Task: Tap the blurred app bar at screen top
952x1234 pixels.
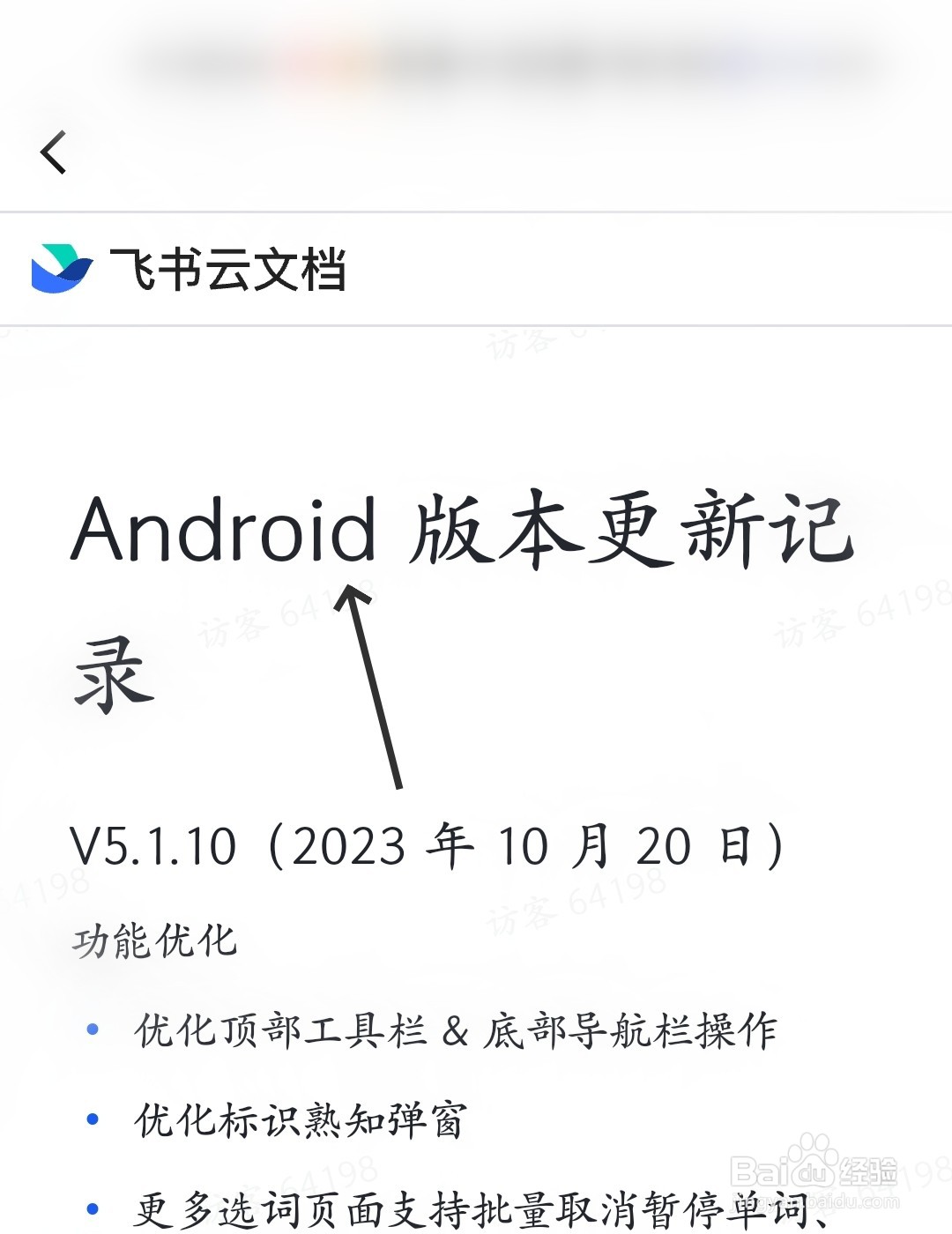Action: [476, 57]
